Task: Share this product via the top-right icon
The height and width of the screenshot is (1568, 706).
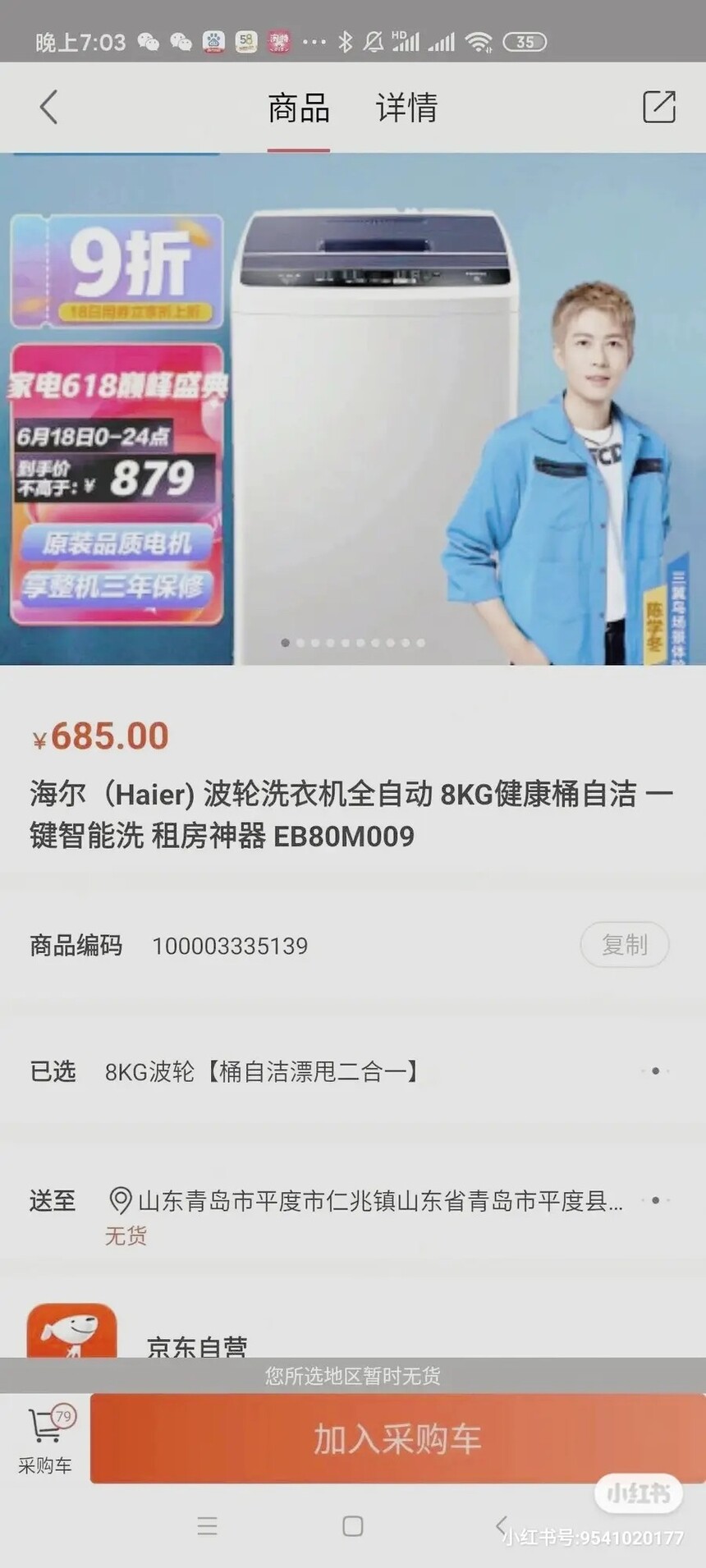Action: [658, 107]
